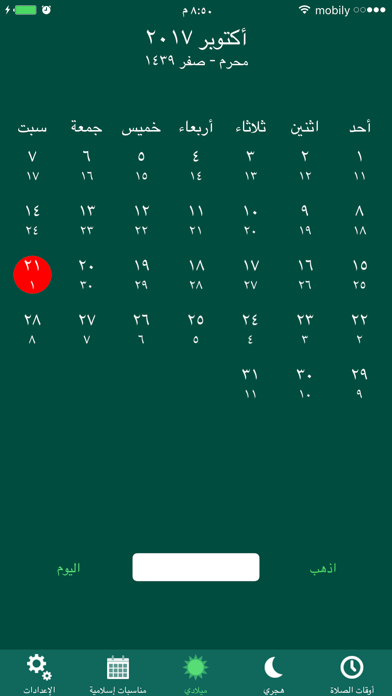Select the highlighted day ٢١ in red
This screenshot has width=392, height=696.
click(x=32, y=275)
